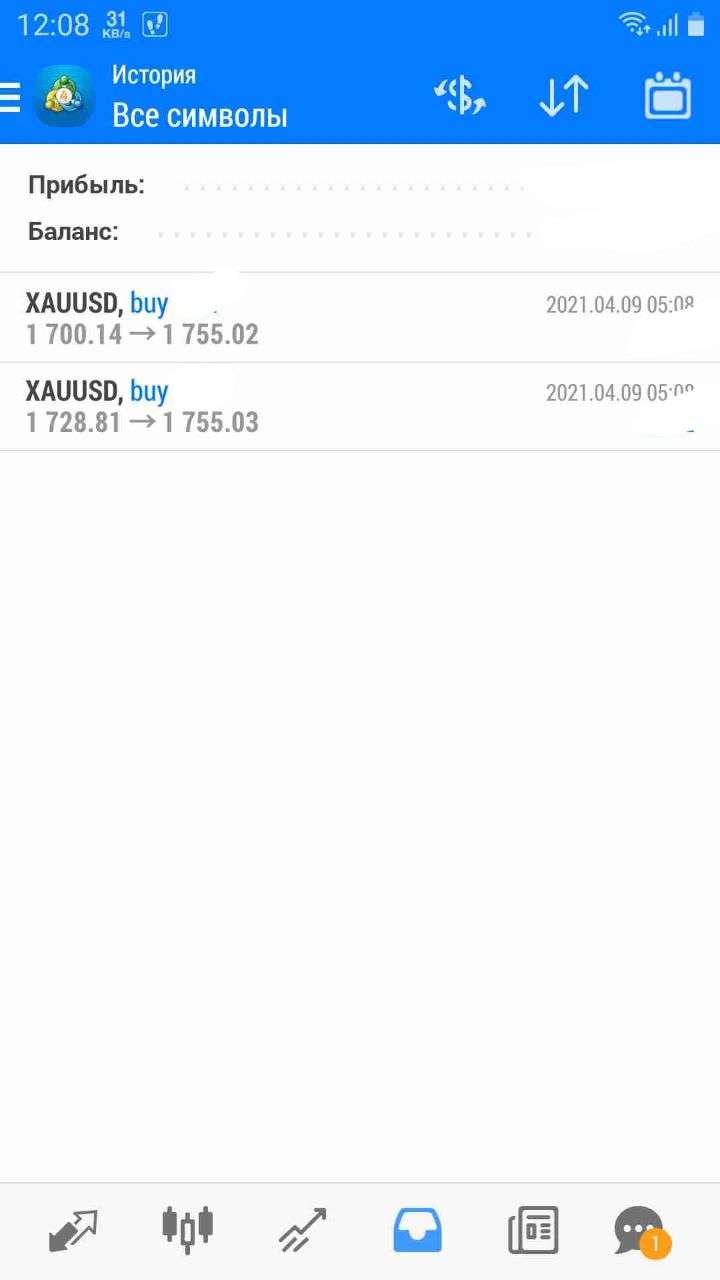The image size is (720, 1280).
Task: Switch to the candlestick Chart tab
Action: click(x=187, y=1229)
